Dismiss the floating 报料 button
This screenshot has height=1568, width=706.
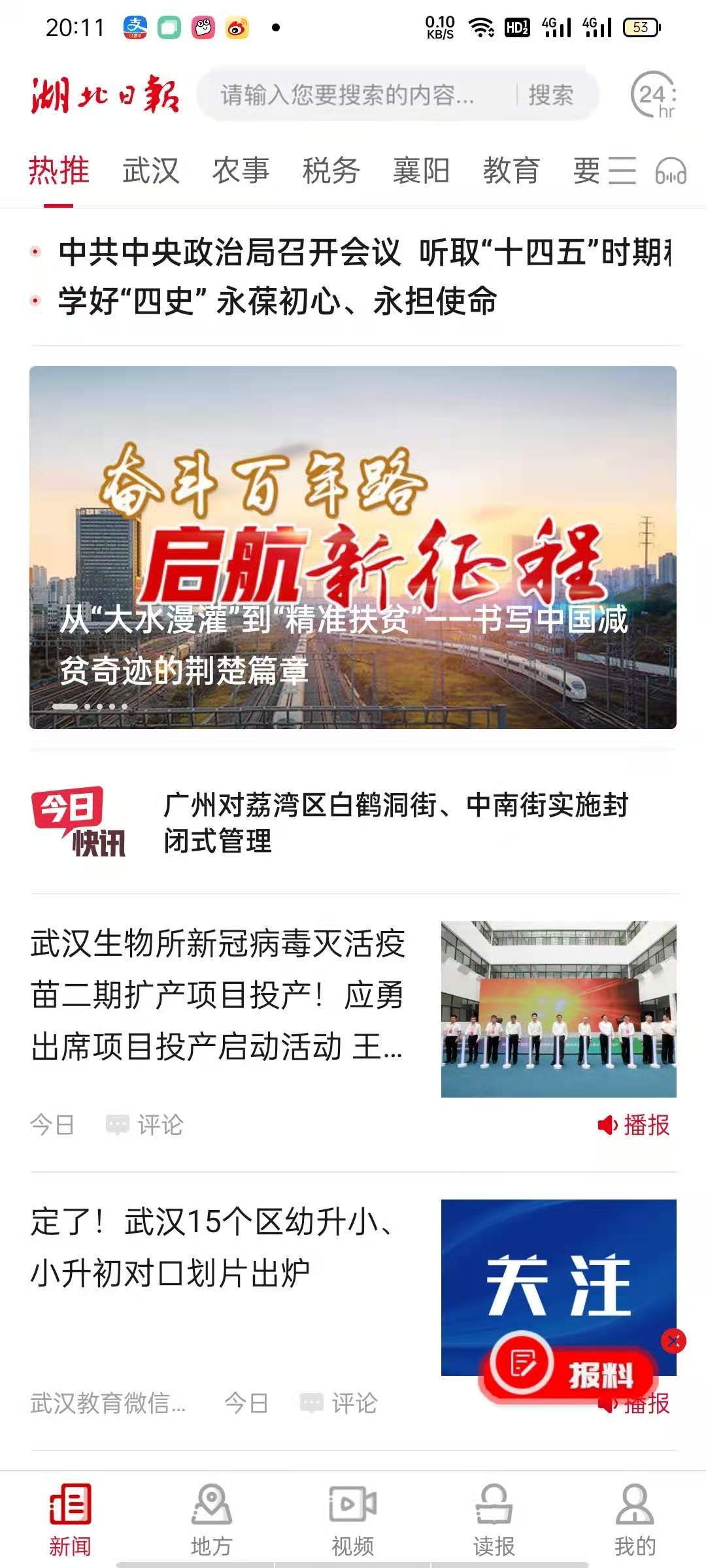673,1342
